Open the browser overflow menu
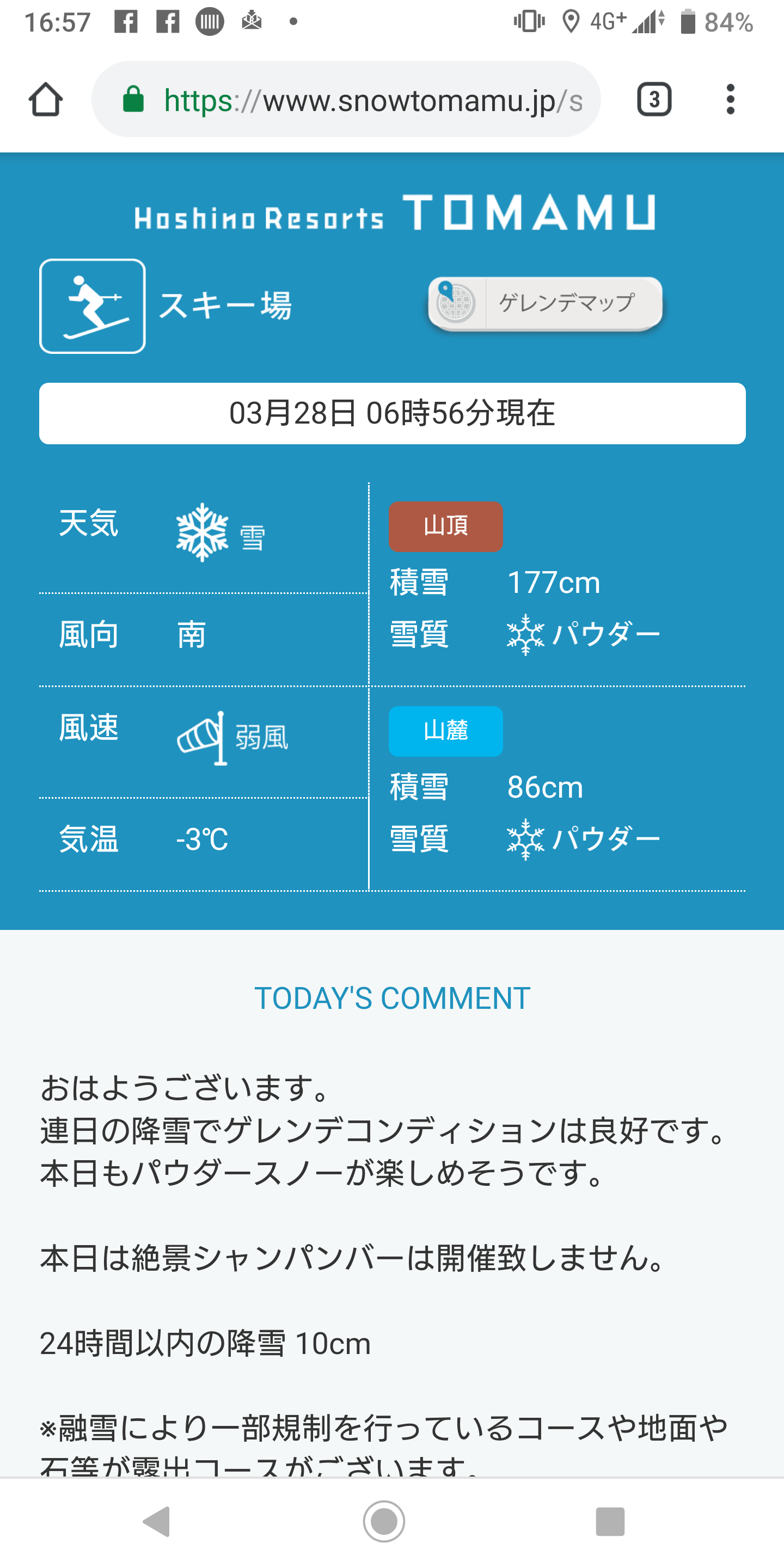The height and width of the screenshot is (1568, 784). click(731, 99)
